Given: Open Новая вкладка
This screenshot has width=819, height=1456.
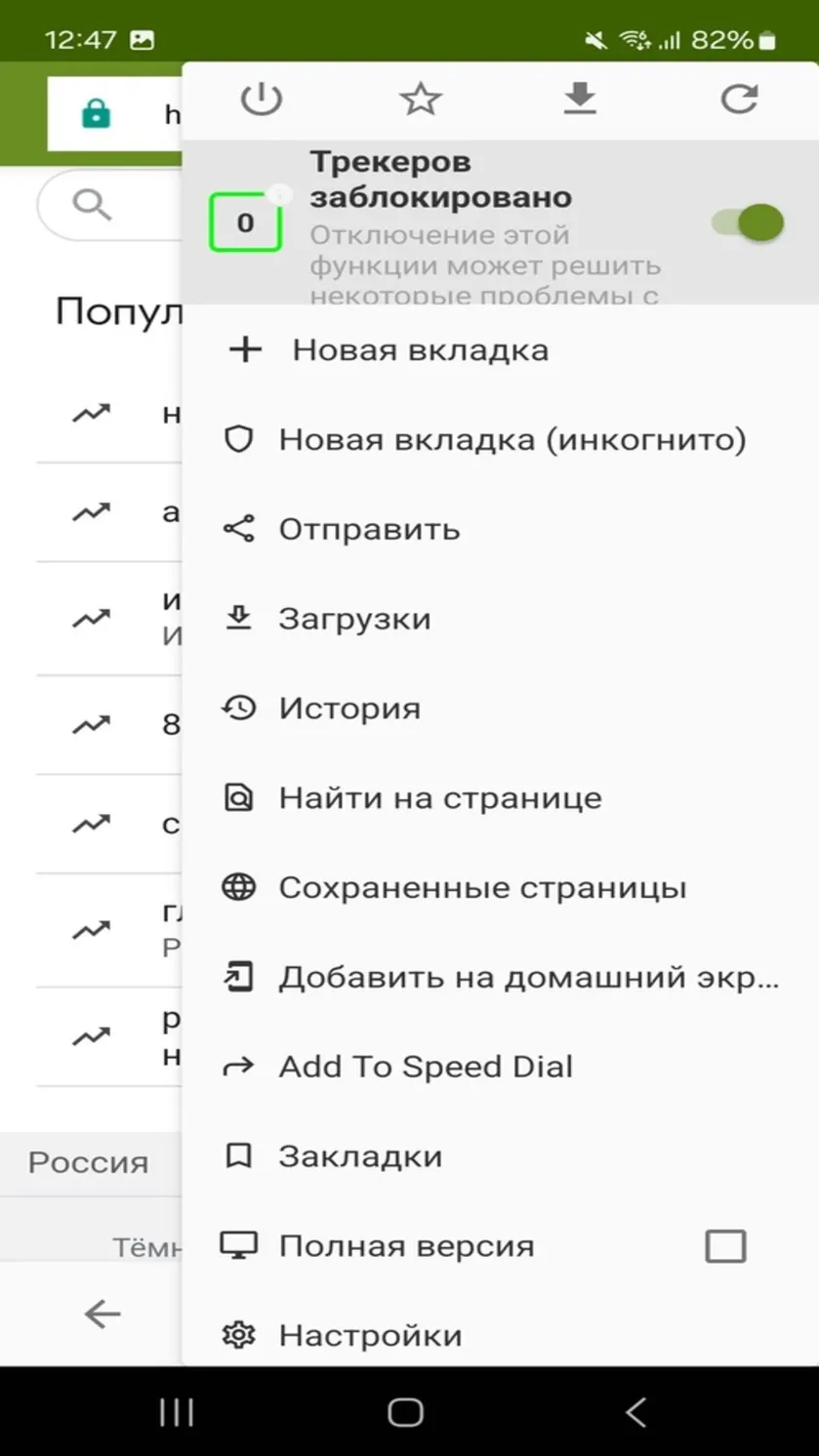Looking at the screenshot, I should click(500, 350).
